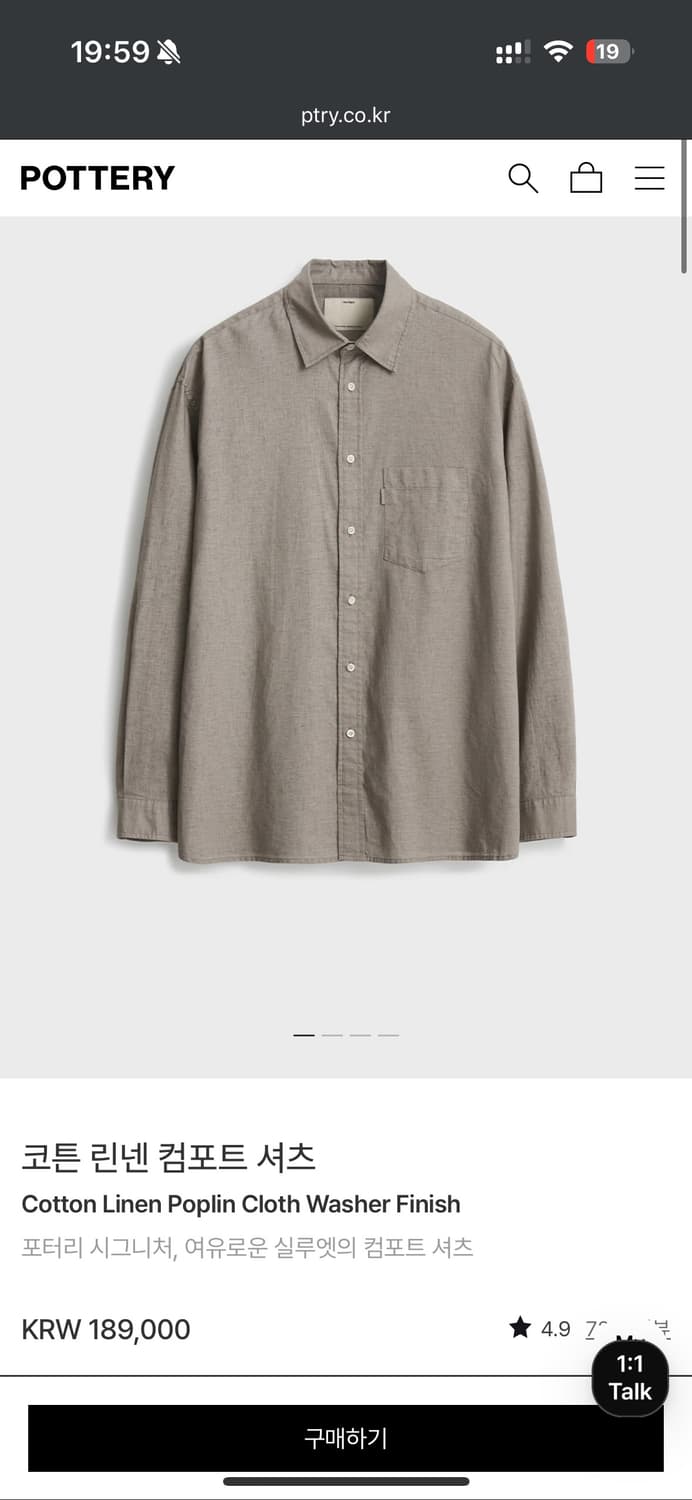This screenshot has width=692, height=1500.
Task: Open the 1:1 Talk chat button
Action: click(629, 1378)
